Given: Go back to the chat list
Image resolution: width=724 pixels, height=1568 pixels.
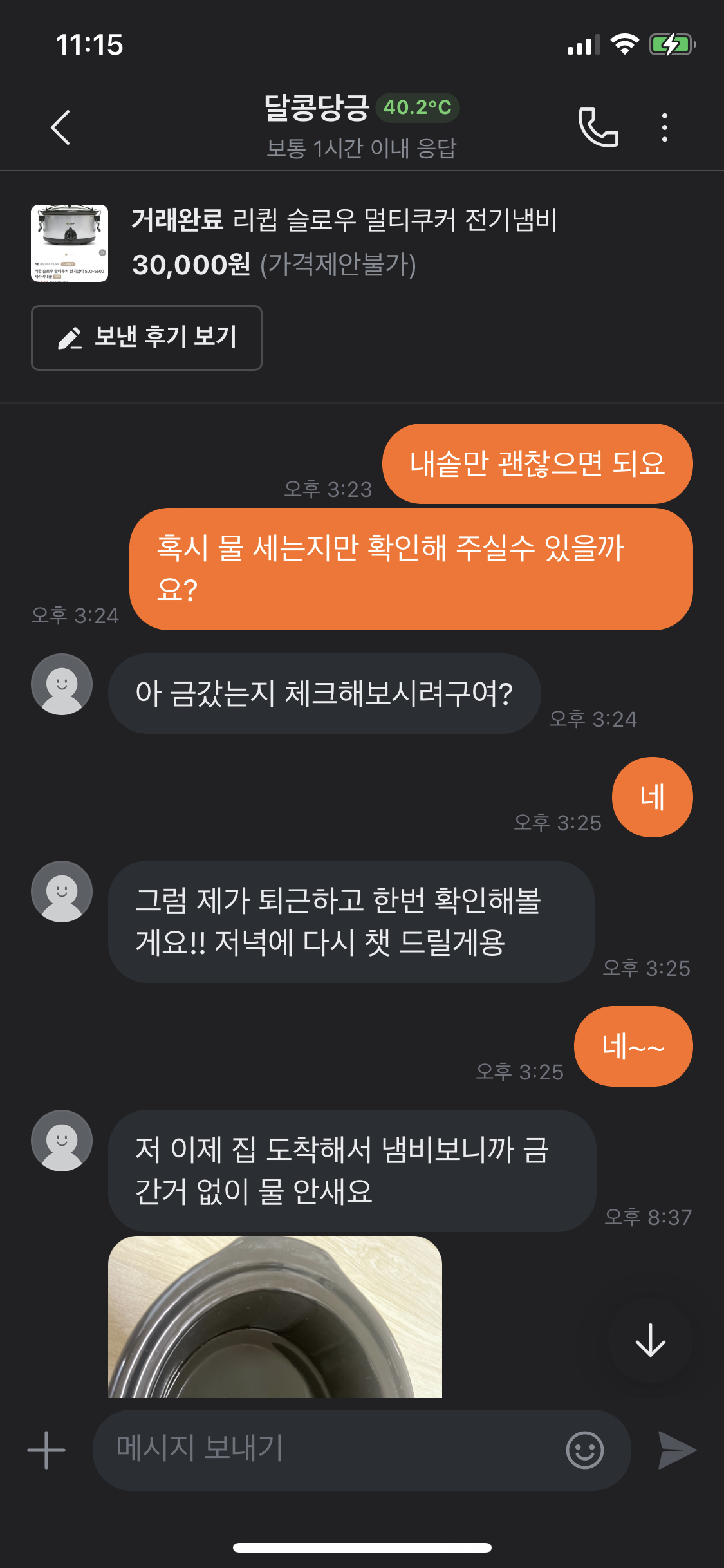Looking at the screenshot, I should 60,127.
